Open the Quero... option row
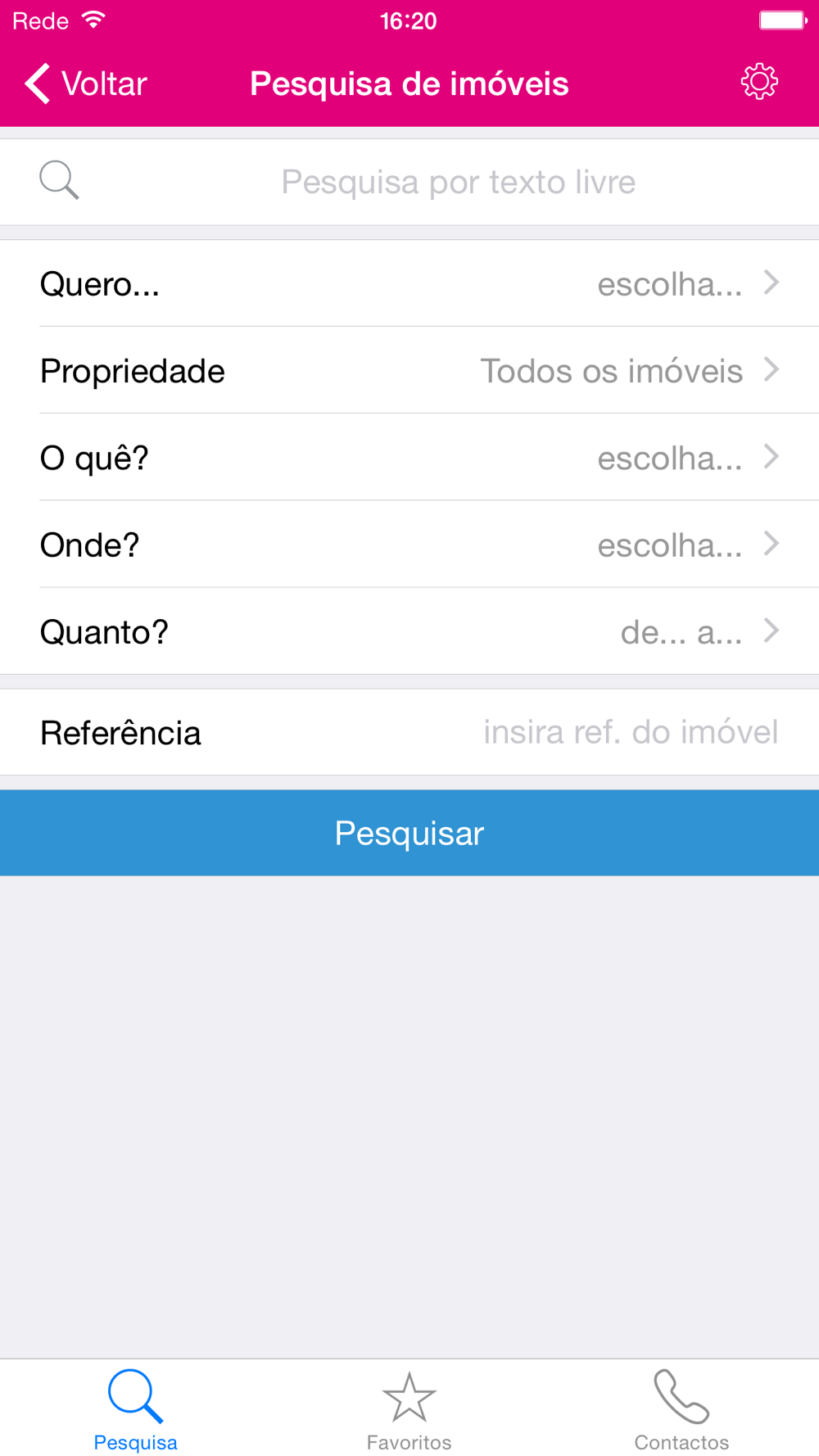819x1456 pixels. (x=409, y=283)
